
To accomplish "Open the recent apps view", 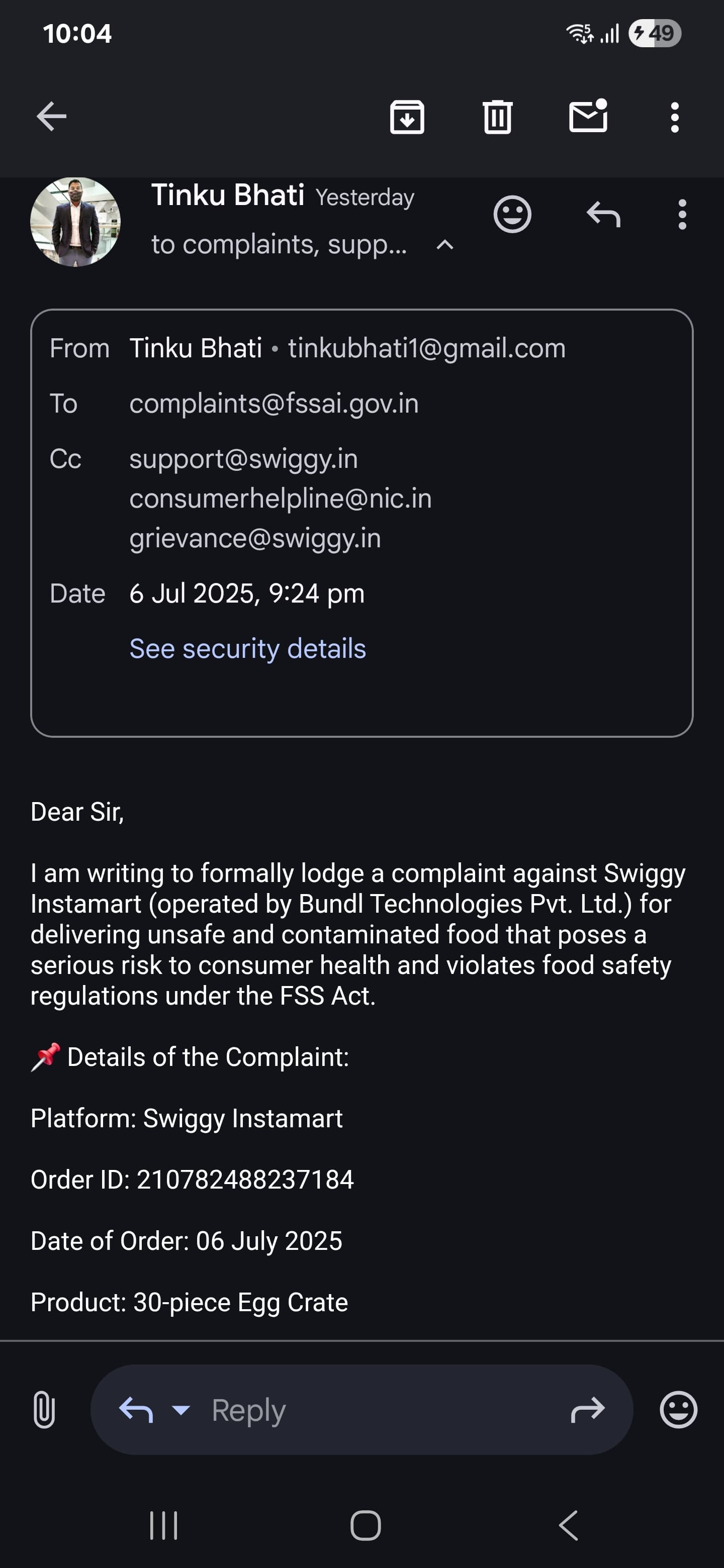I will 164,1525.
